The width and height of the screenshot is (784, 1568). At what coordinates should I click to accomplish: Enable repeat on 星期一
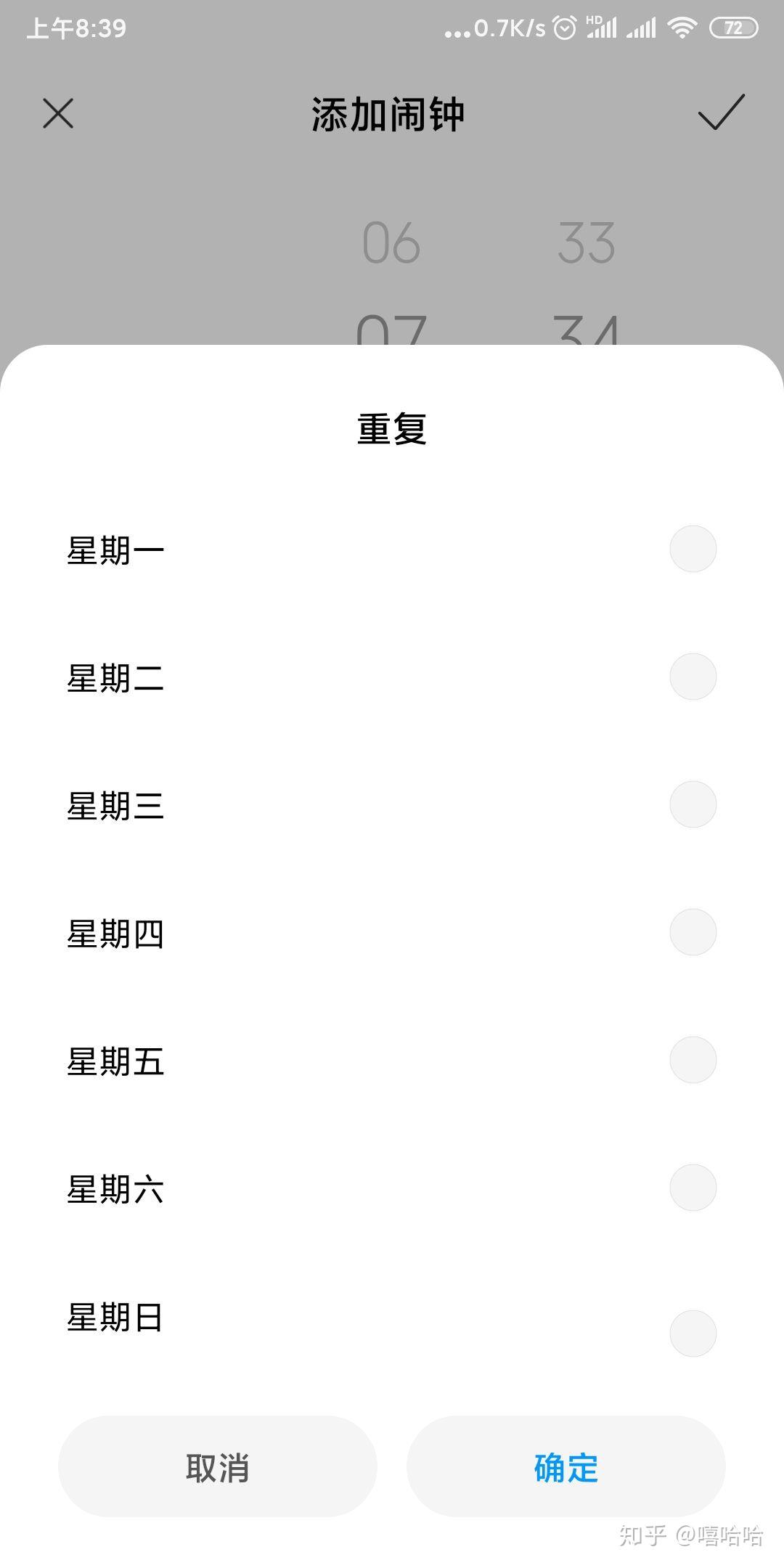693,548
